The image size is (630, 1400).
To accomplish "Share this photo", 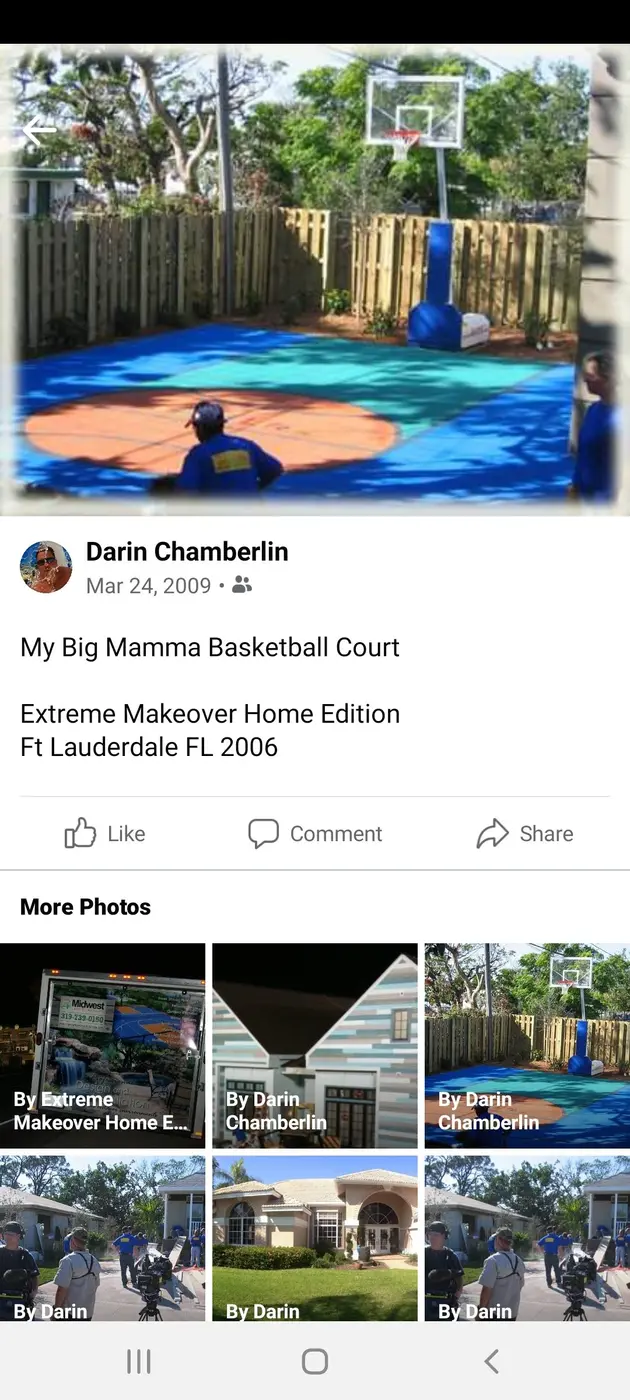I will tap(525, 833).
